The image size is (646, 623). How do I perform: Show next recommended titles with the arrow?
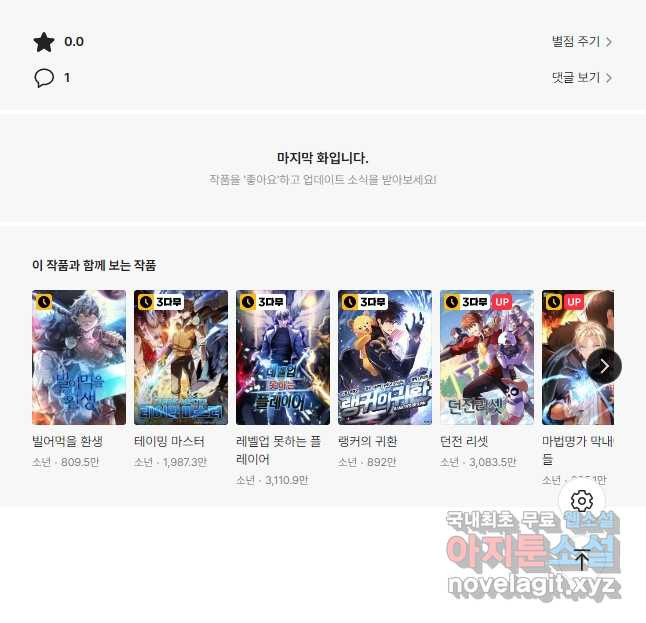[x=604, y=366]
